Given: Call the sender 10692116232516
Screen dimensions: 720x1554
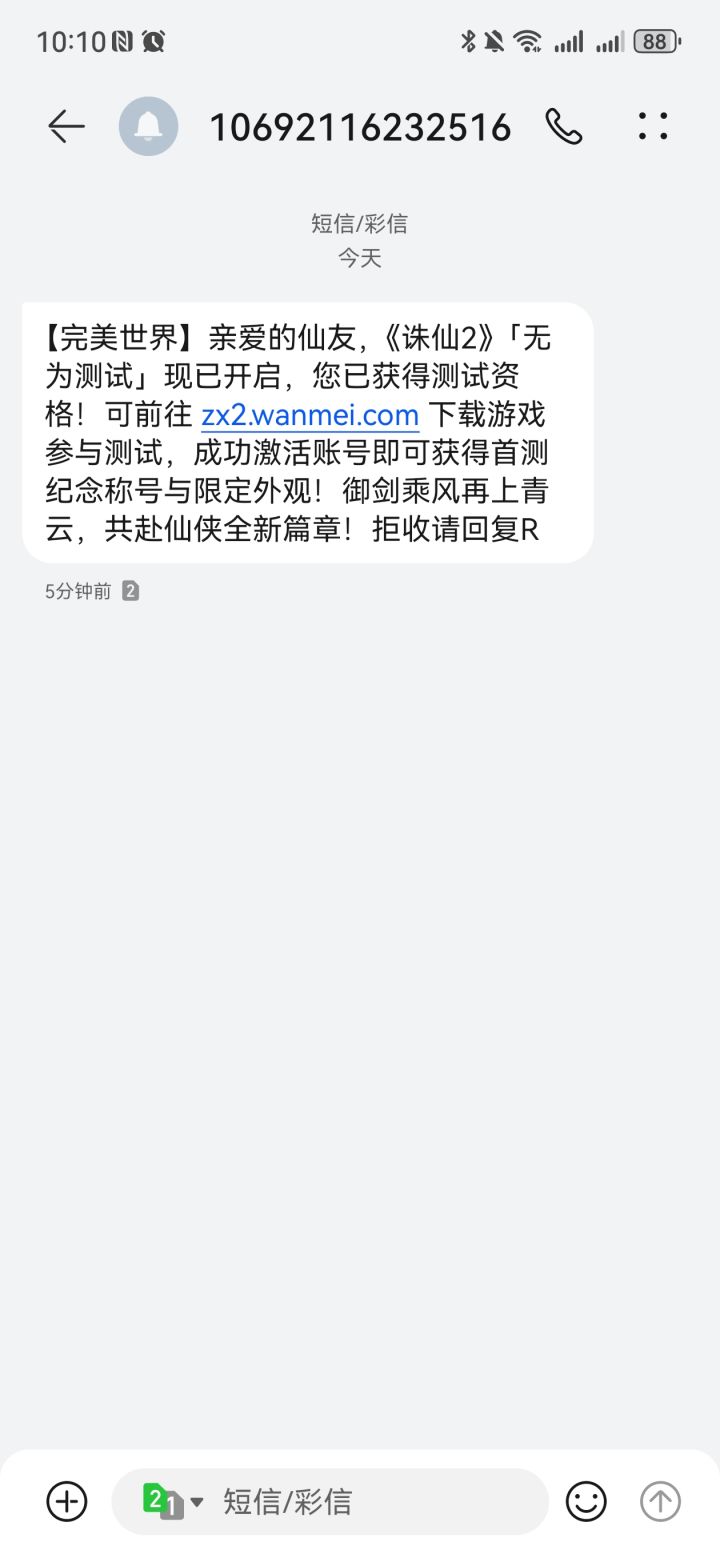Looking at the screenshot, I should (x=564, y=127).
